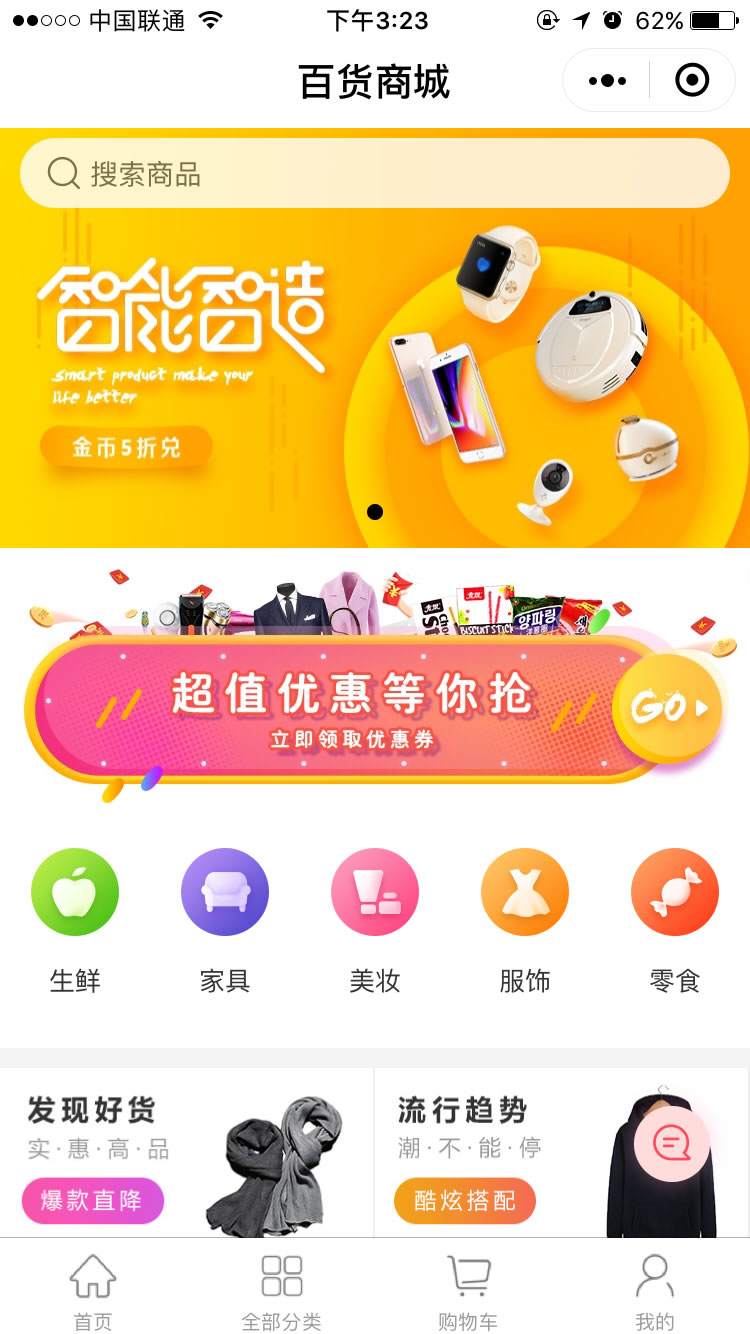Open the 购物车 cart tab

coord(468,1292)
